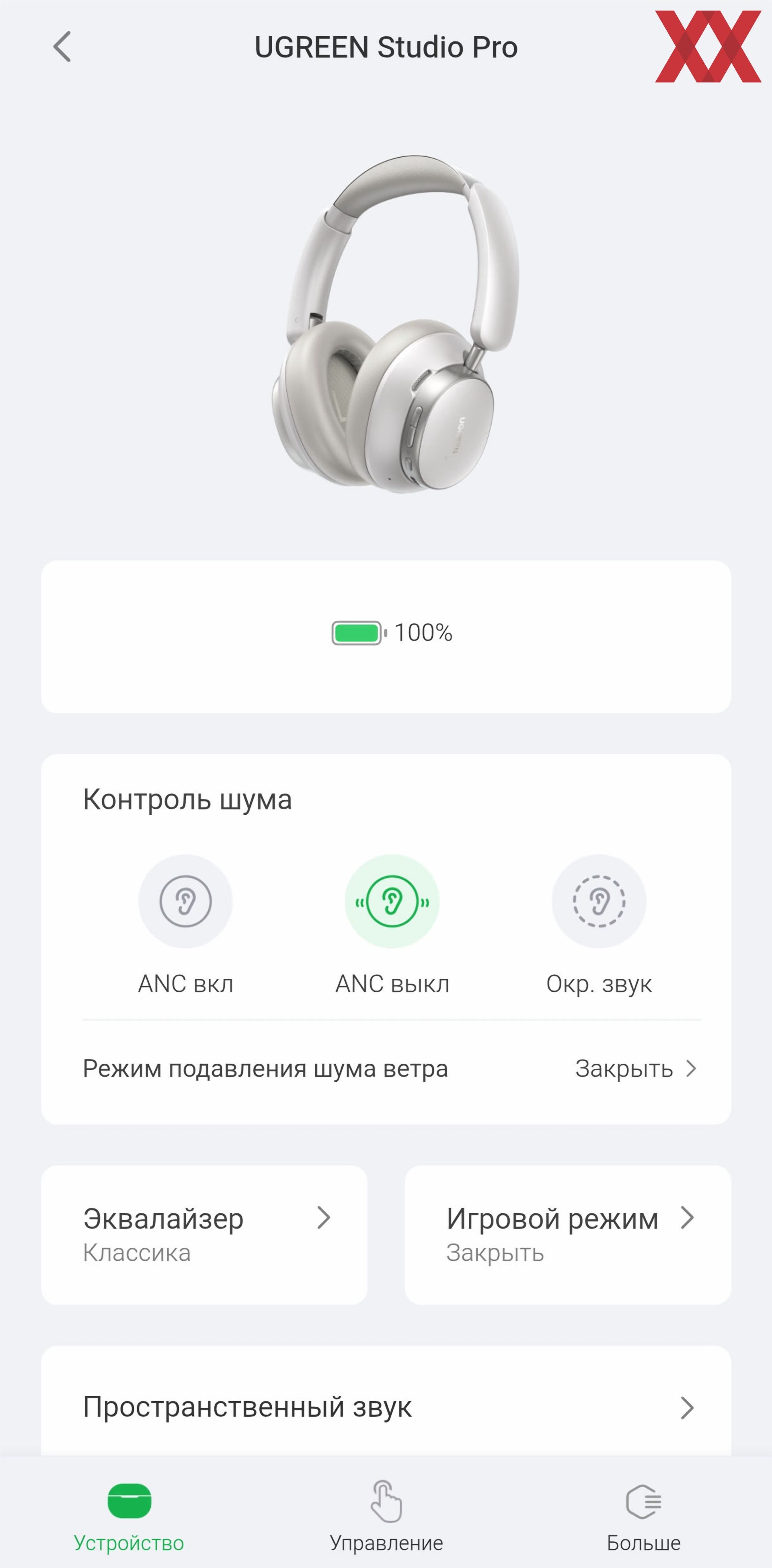Viewport: 772px width, 1568px height.
Task: Go back using the top-left arrow
Action: [62, 47]
